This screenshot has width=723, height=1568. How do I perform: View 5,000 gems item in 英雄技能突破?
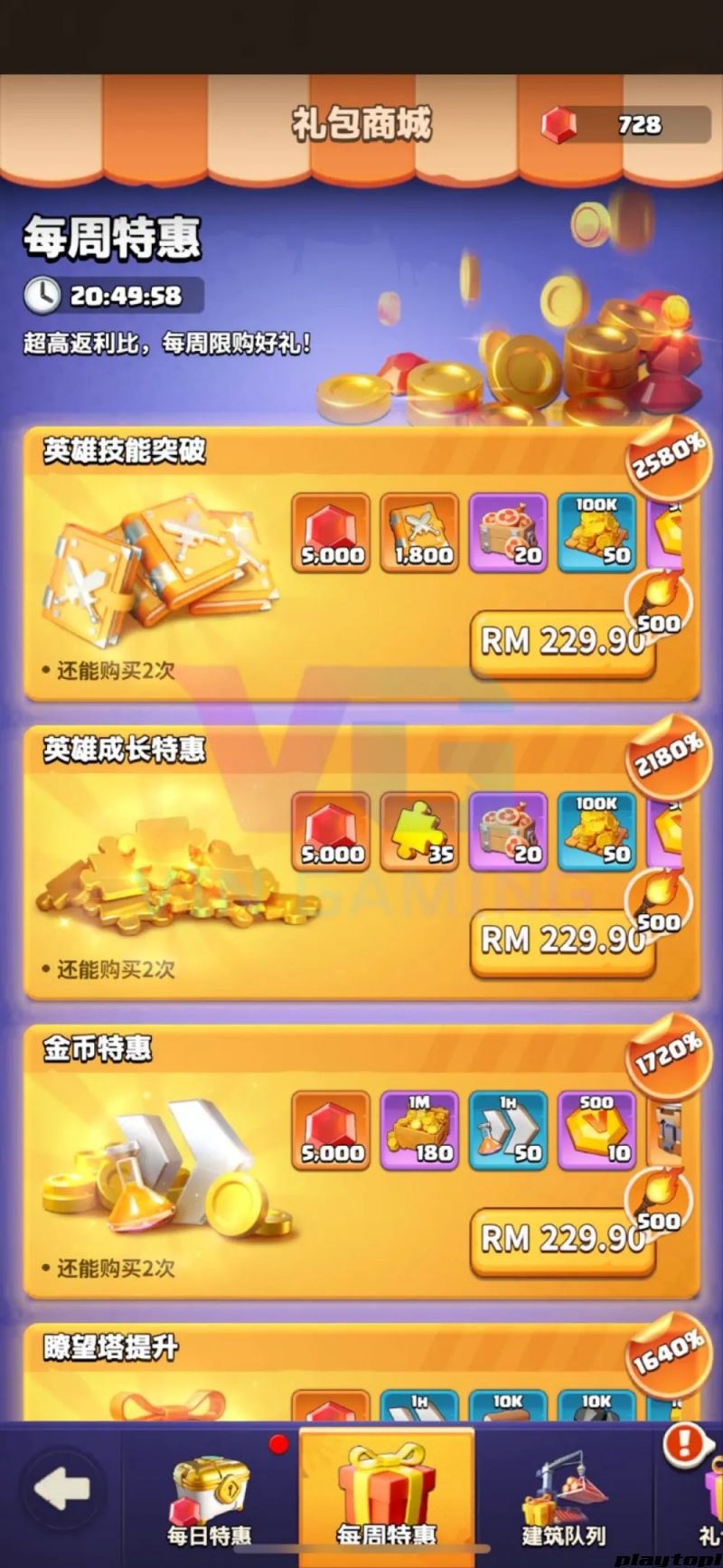(x=331, y=533)
